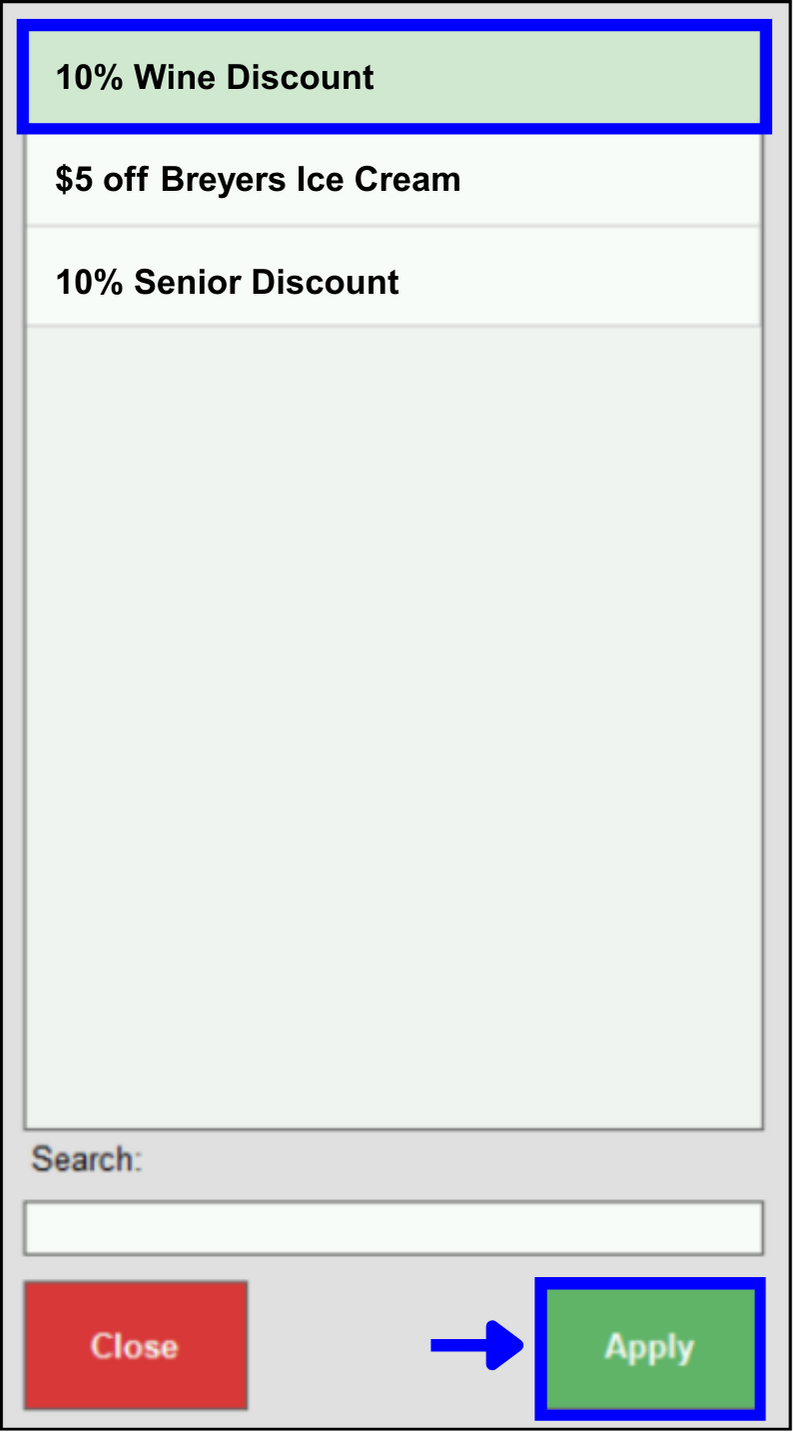Tap the Search text field
This screenshot has width=793, height=1434.
[x=393, y=1228]
